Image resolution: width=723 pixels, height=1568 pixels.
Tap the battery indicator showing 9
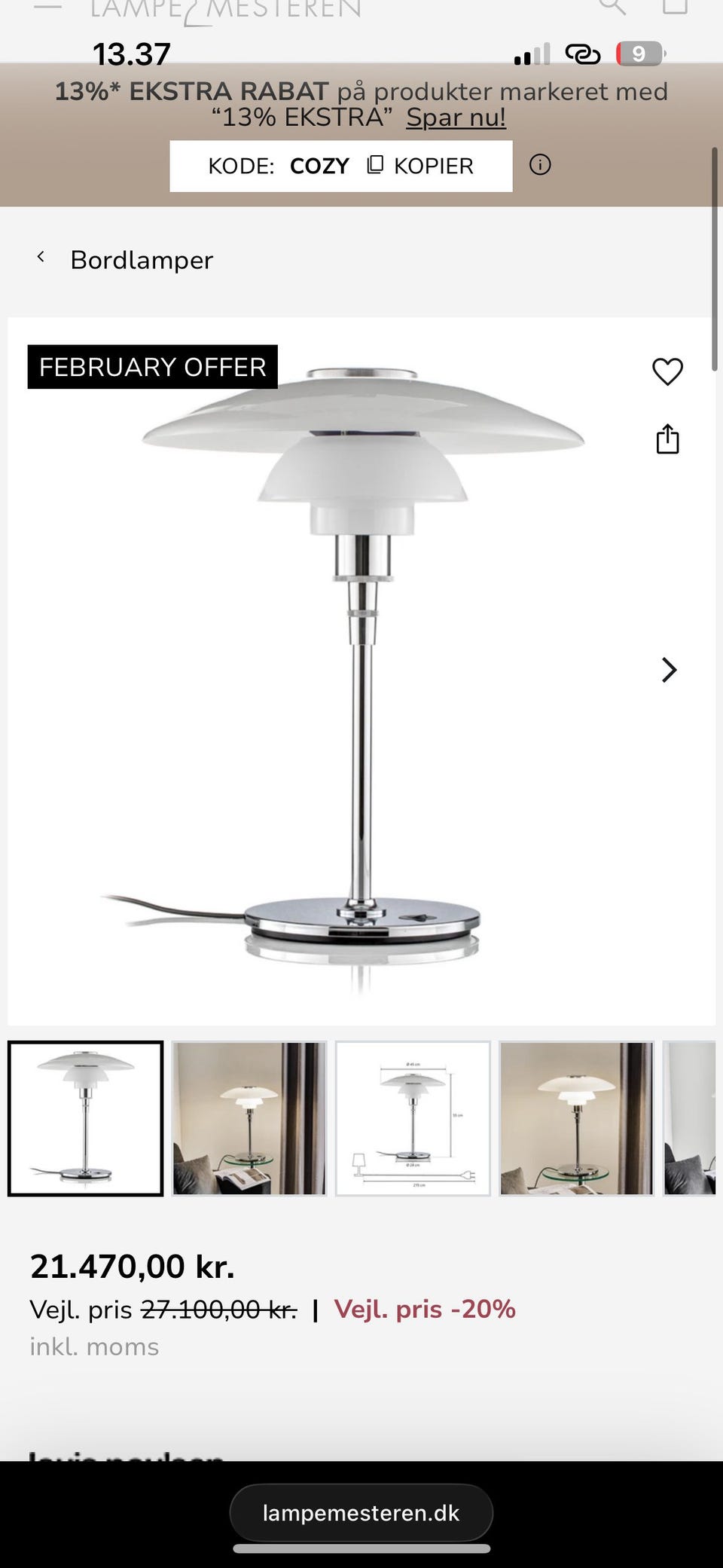click(639, 53)
